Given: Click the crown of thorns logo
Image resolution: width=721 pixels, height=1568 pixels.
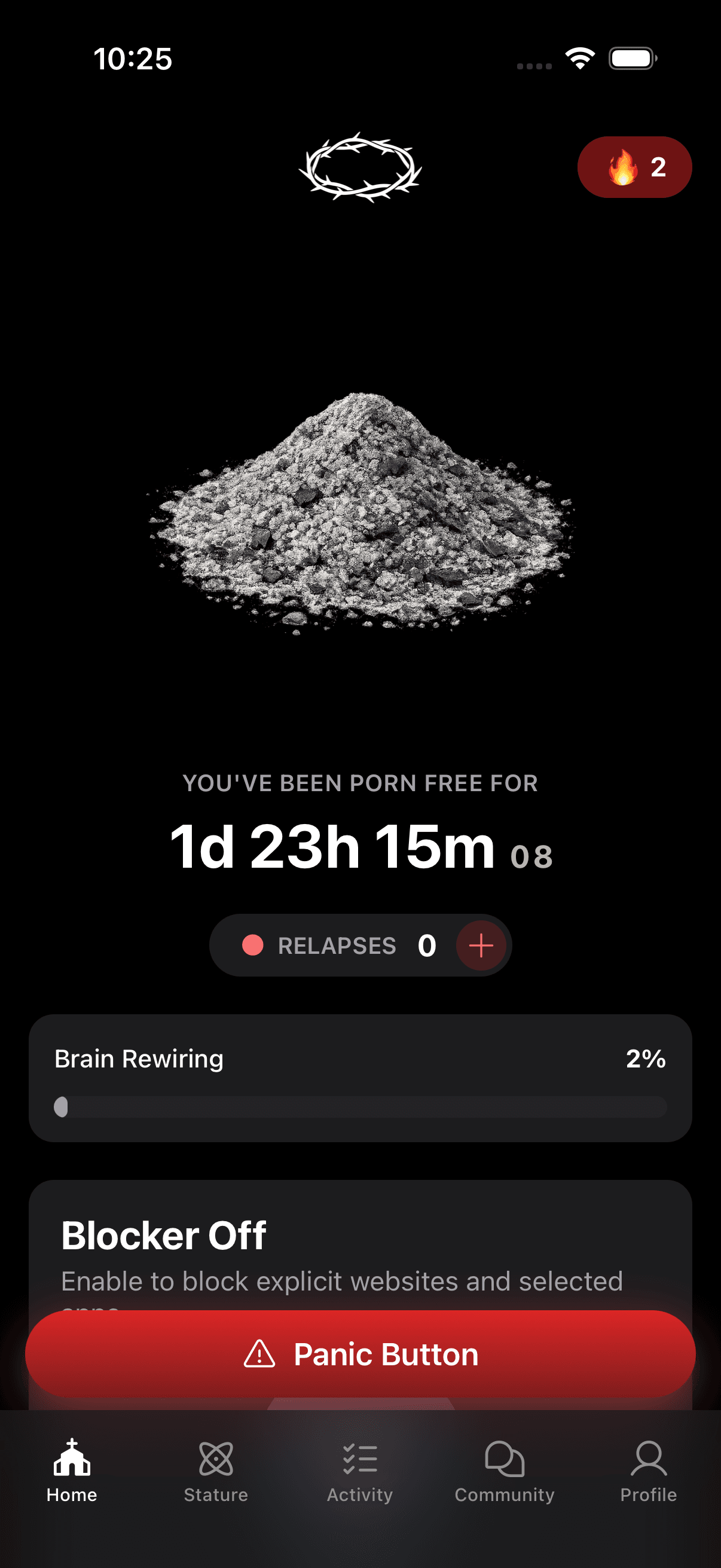Looking at the screenshot, I should [x=360, y=169].
